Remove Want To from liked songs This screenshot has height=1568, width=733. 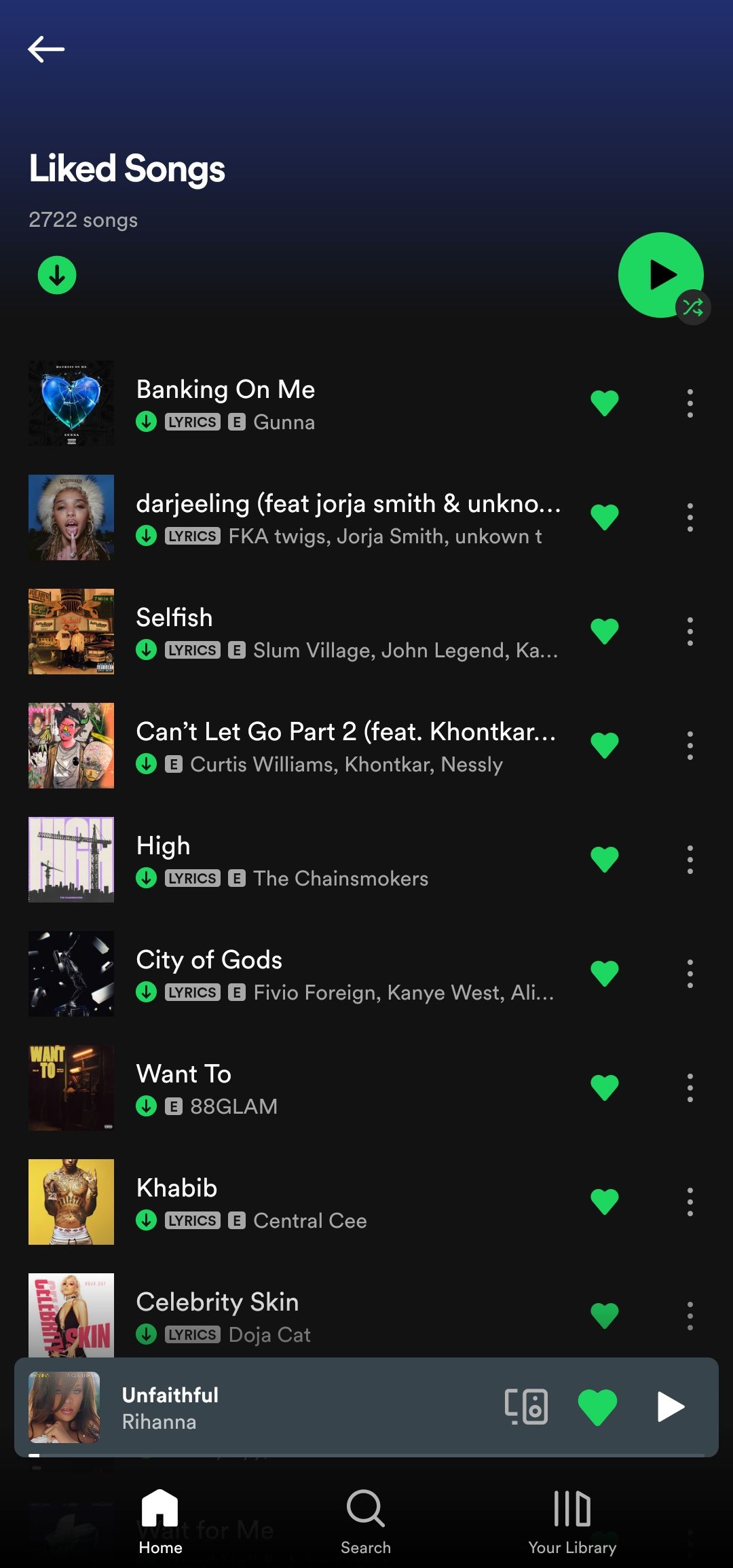(x=604, y=1088)
